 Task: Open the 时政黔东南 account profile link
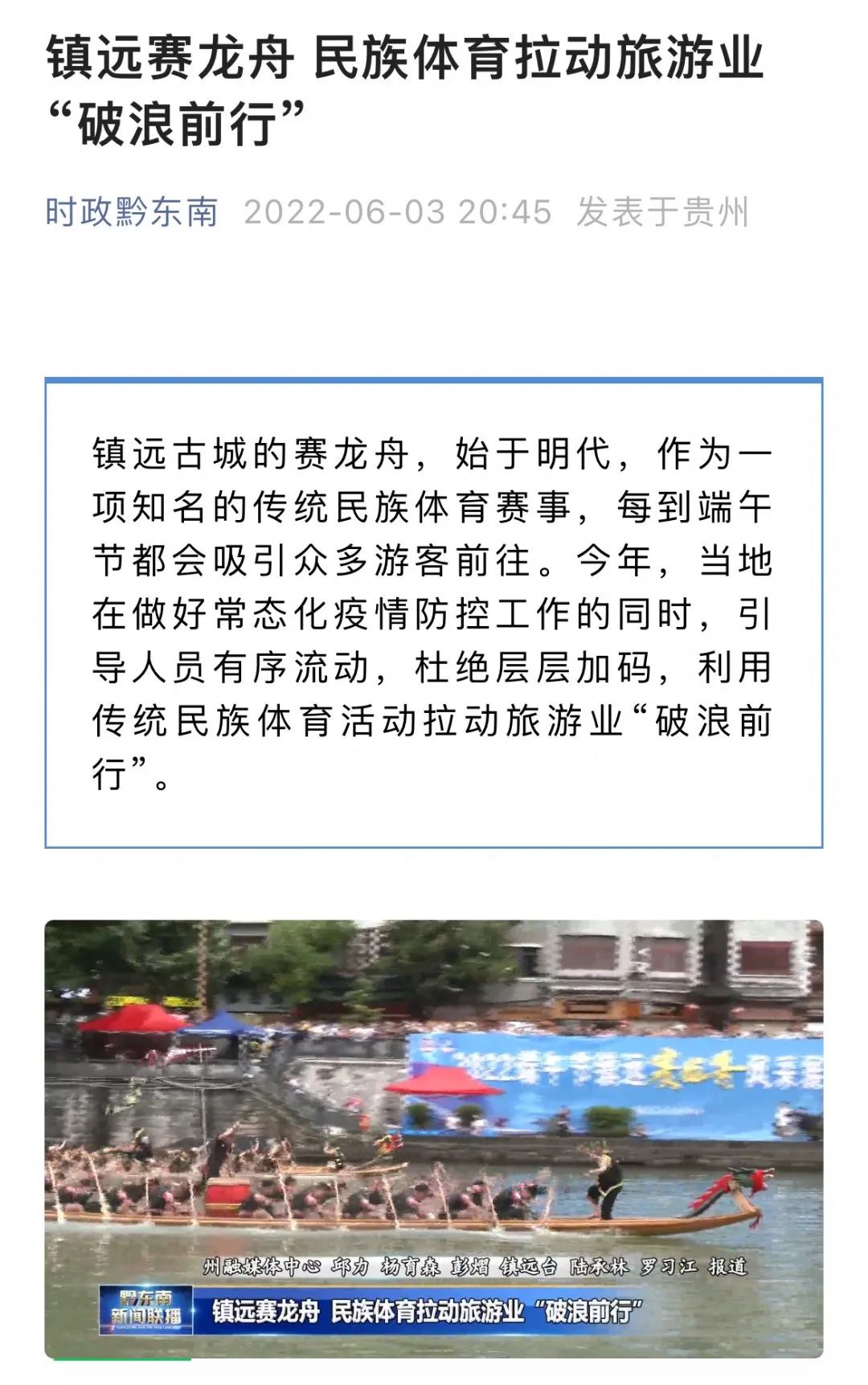132,212
